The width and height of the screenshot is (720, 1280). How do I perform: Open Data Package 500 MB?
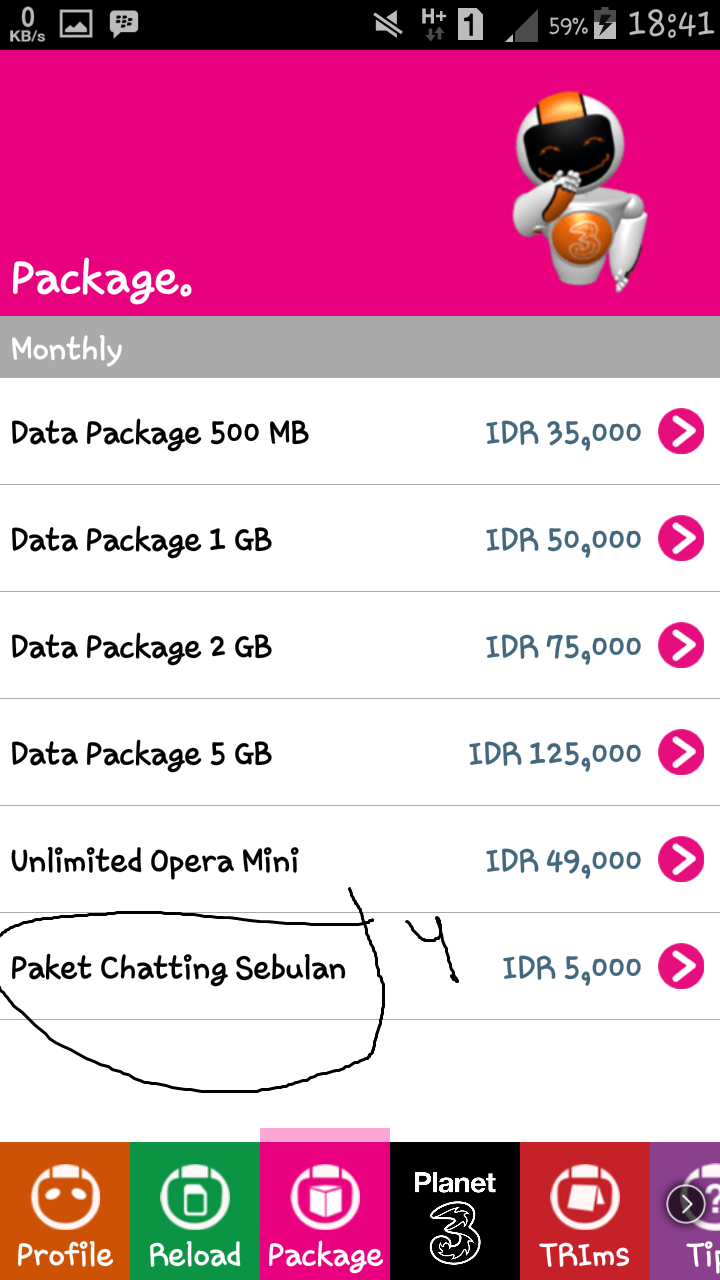[360, 432]
